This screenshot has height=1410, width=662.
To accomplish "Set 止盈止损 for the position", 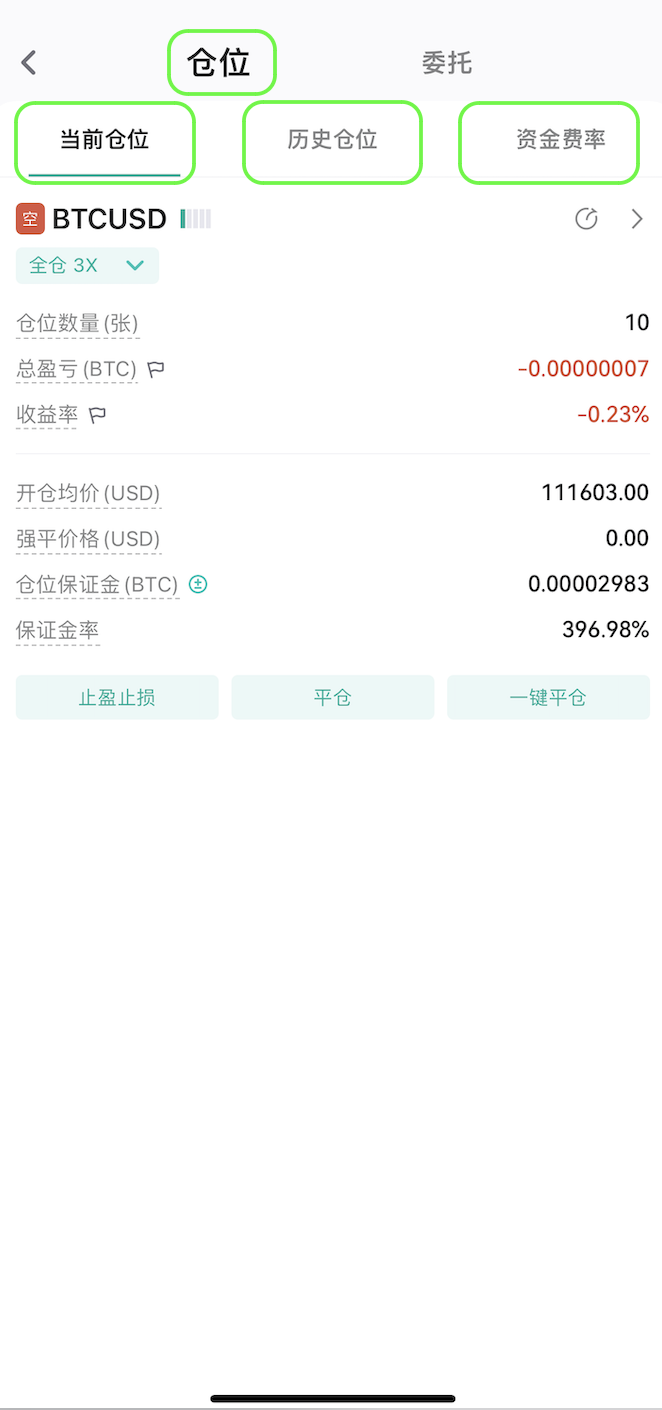I will tap(117, 698).
